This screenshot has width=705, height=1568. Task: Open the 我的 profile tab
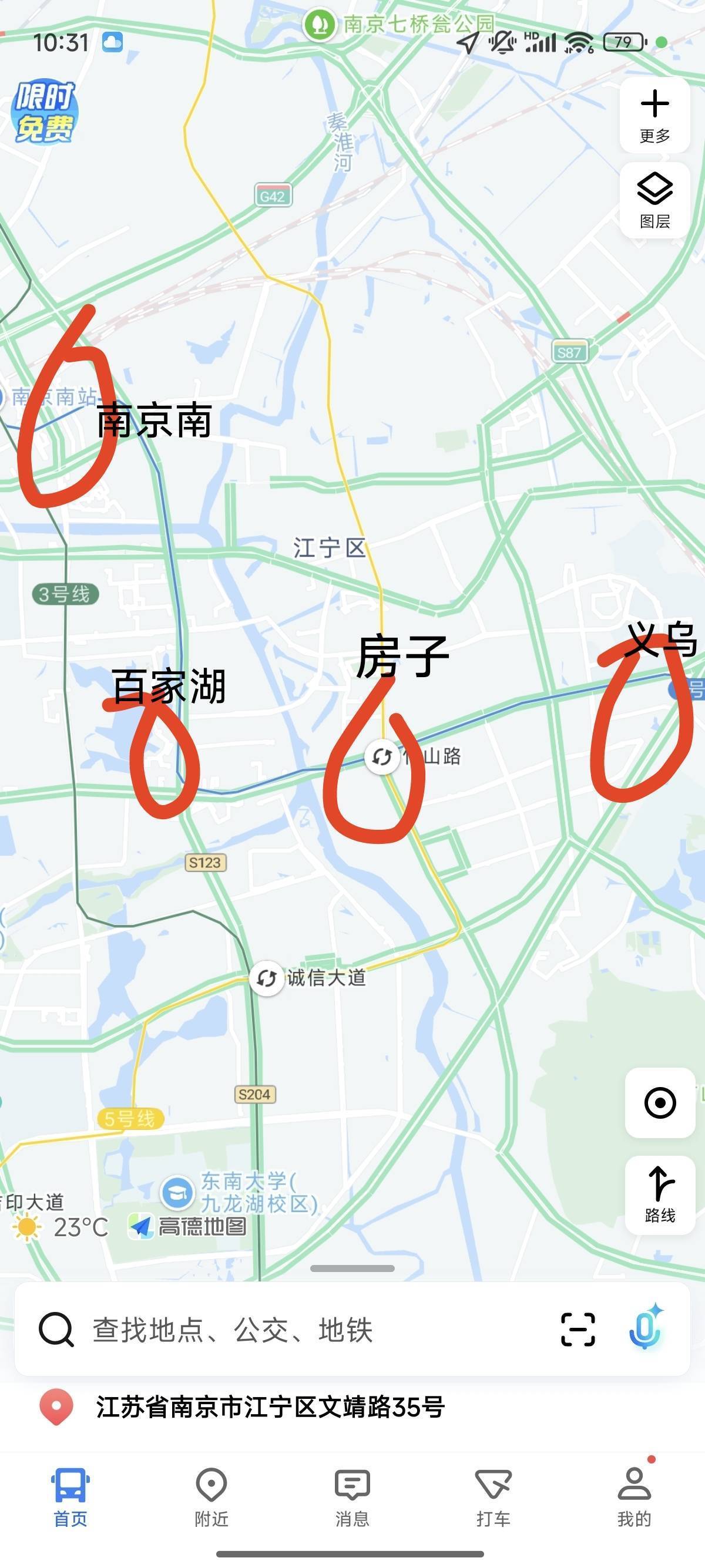tap(634, 1498)
